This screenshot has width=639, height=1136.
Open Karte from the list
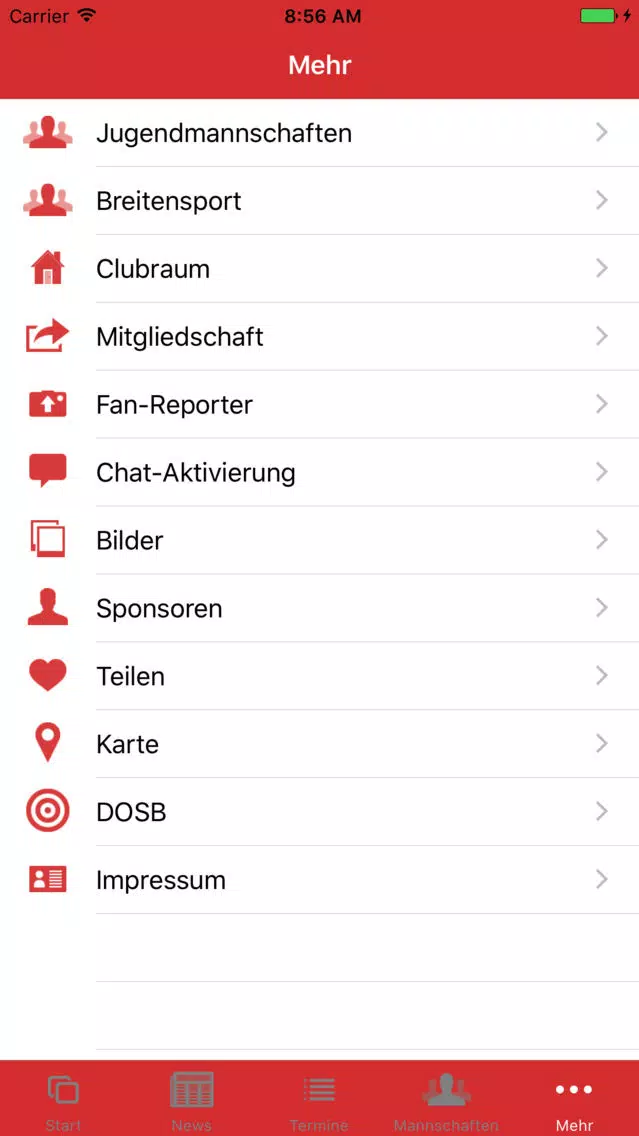point(320,744)
